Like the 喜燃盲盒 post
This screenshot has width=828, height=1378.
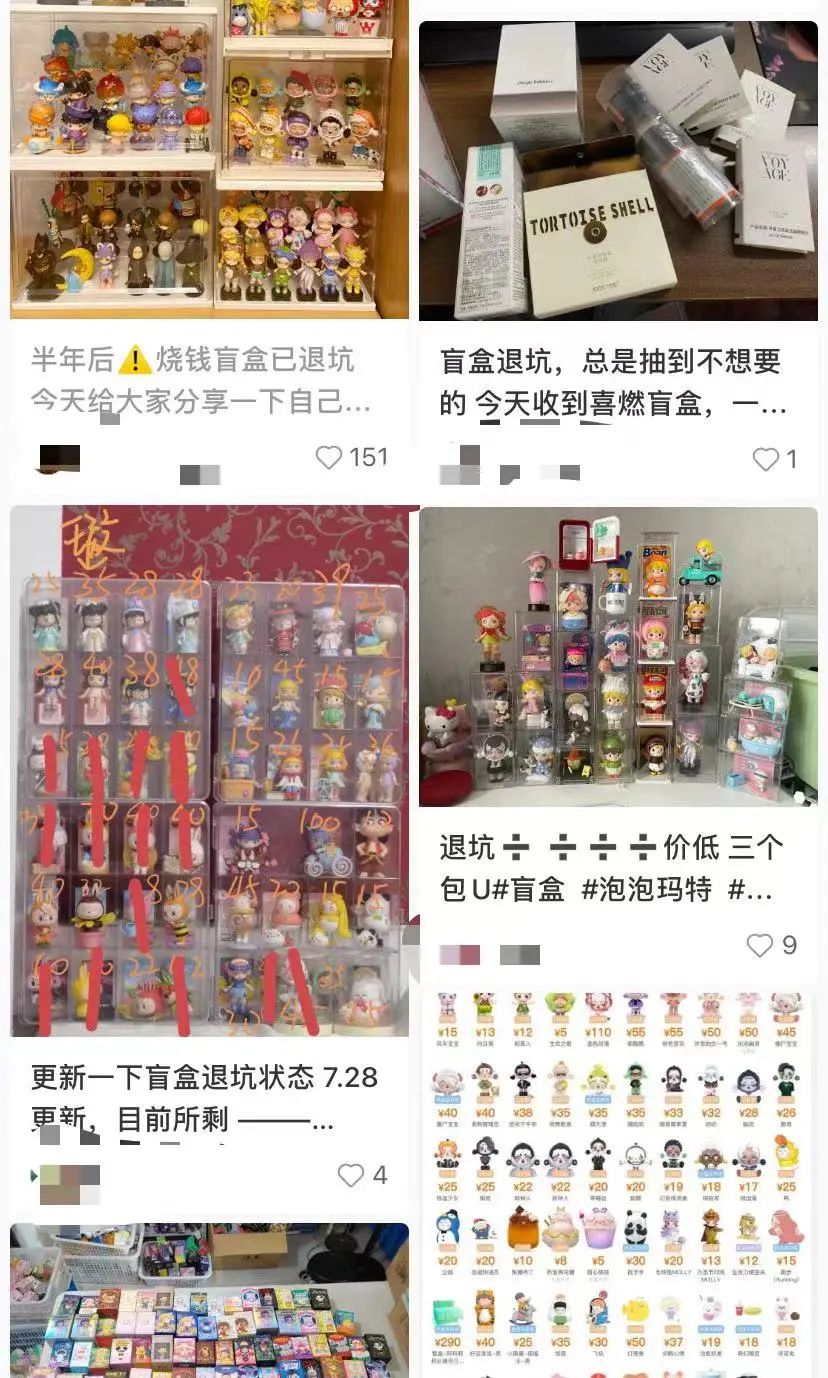pyautogui.click(x=766, y=459)
